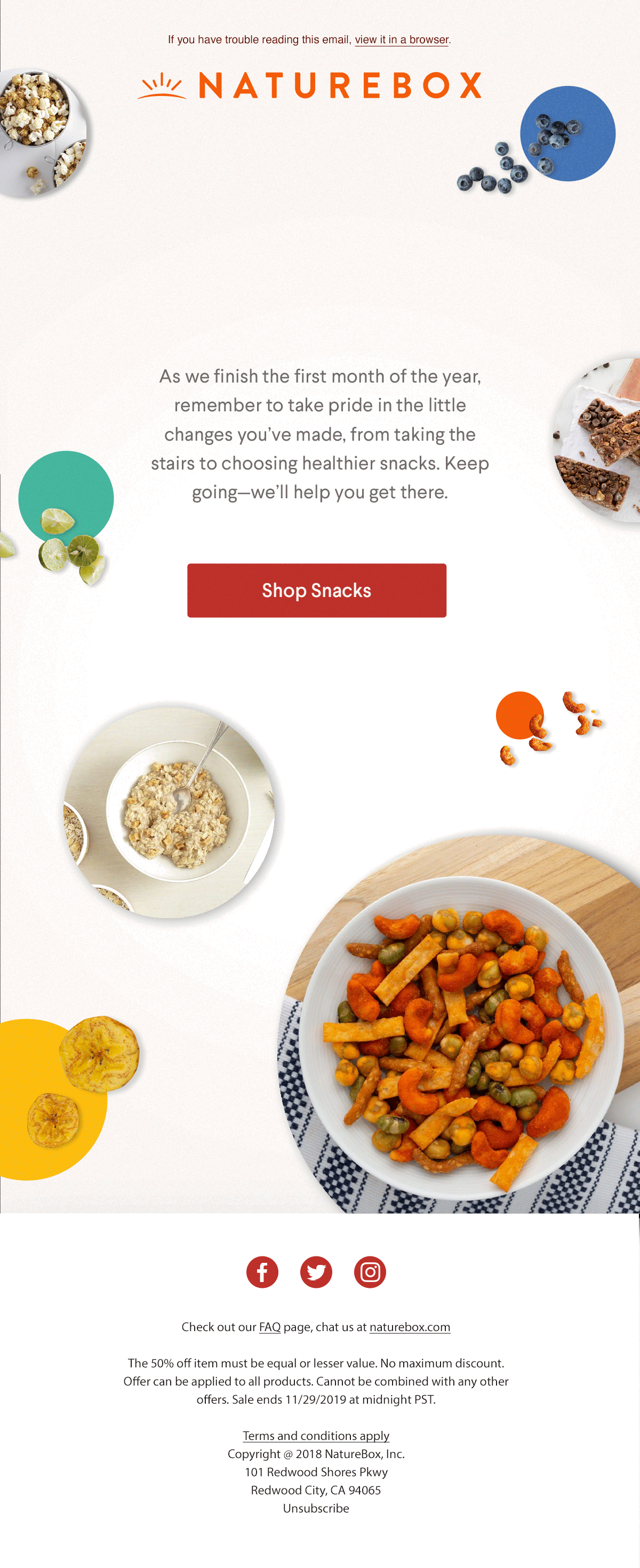Visit NatureBox Twitter profile

[316, 1271]
